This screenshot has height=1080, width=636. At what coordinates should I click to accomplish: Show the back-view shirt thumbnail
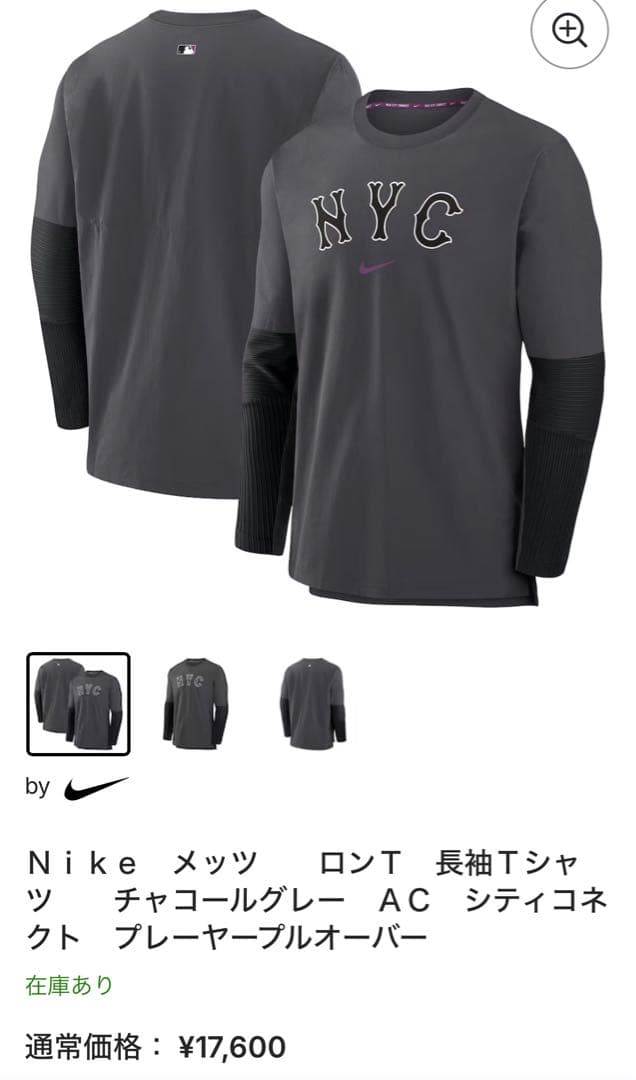[x=314, y=703]
